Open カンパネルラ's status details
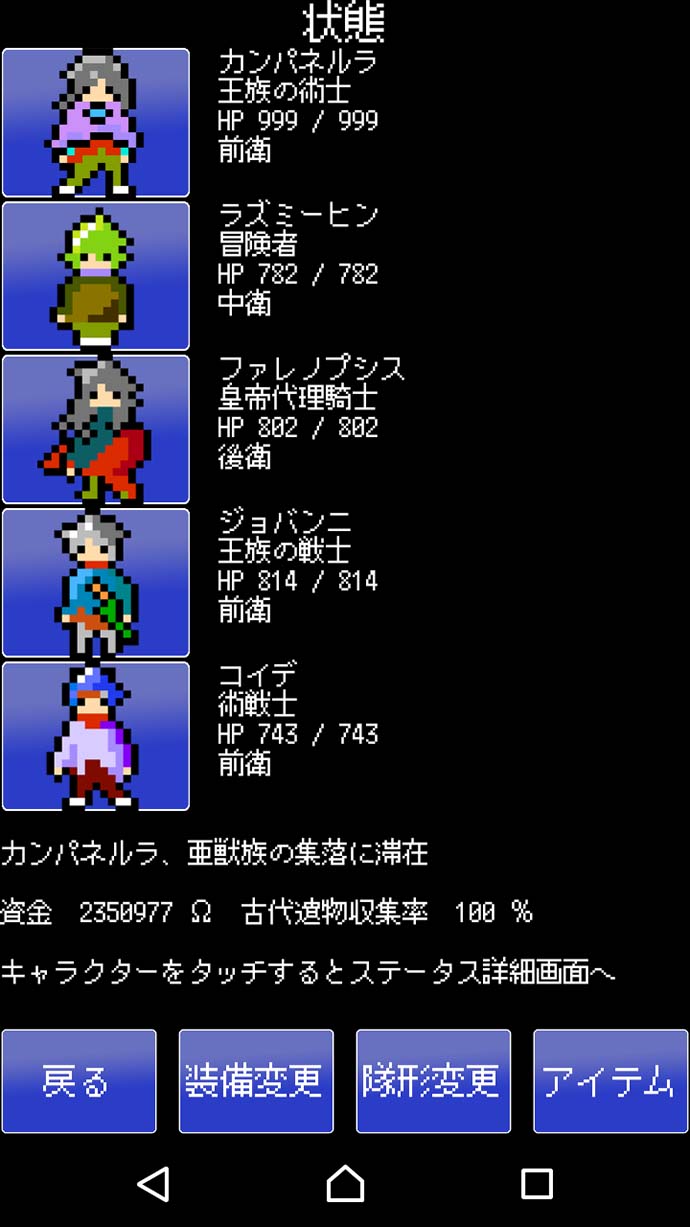The height and width of the screenshot is (1227, 690). 95,122
